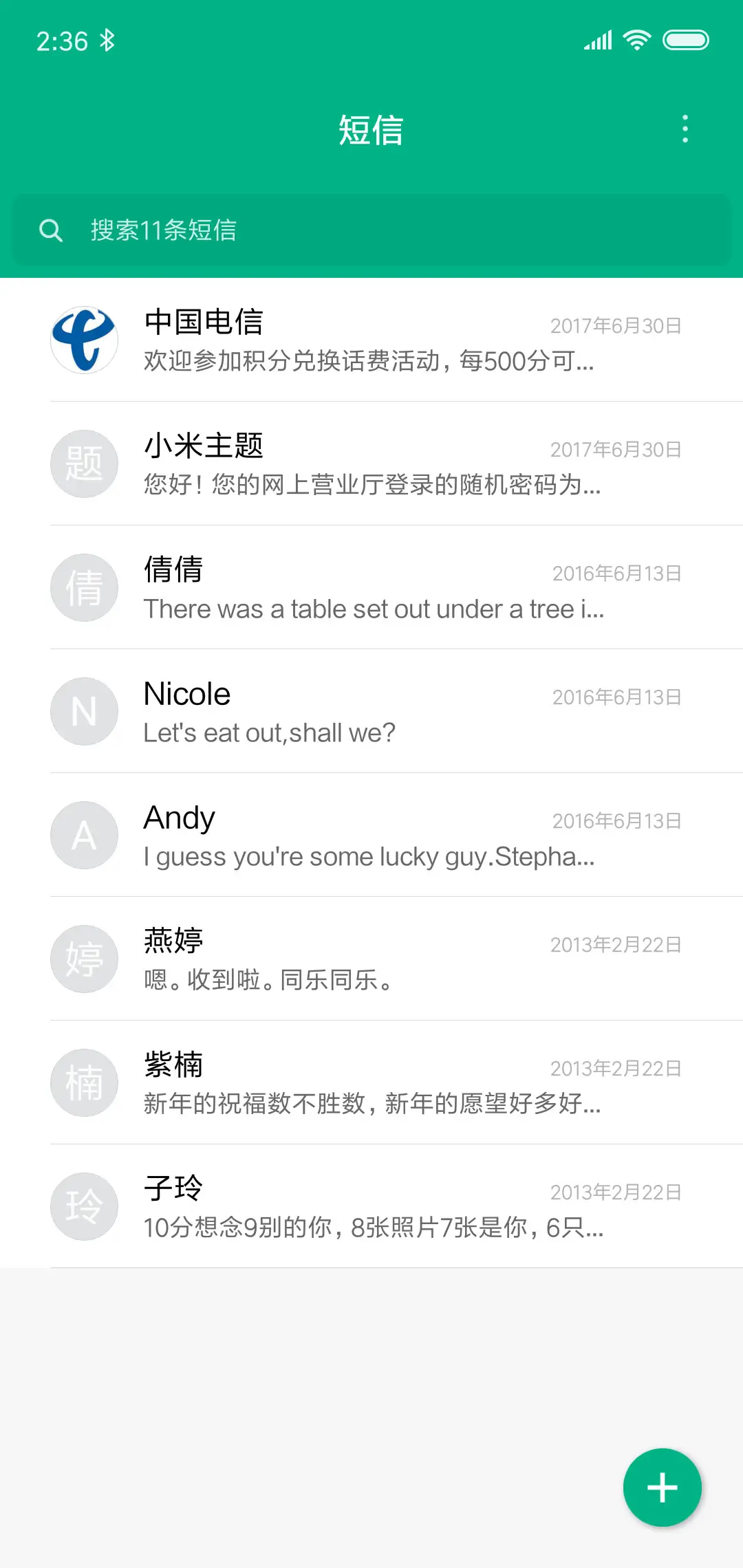Open the 小米主题 verification message
743x1568 pixels.
pyautogui.click(x=371, y=464)
